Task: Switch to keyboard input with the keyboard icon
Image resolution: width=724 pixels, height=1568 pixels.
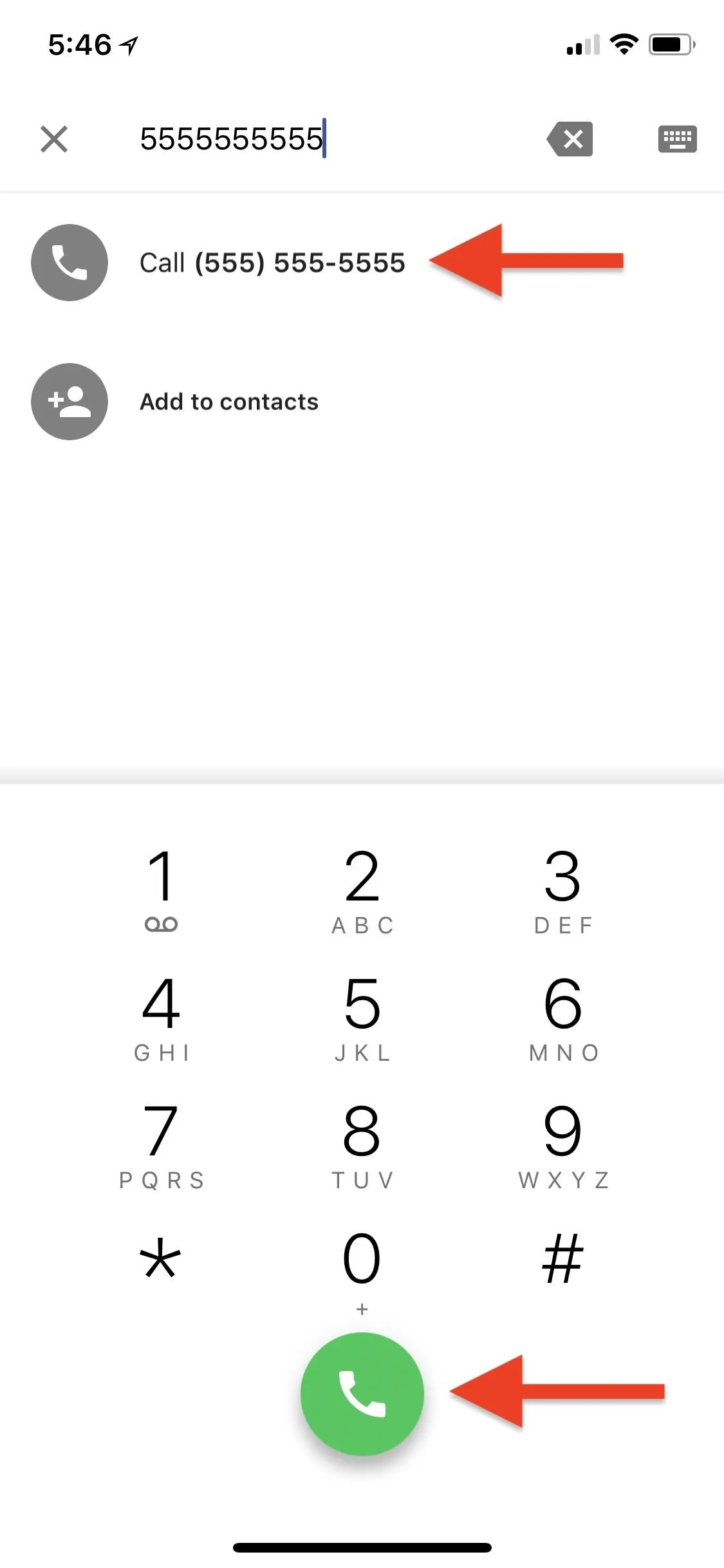Action: click(677, 139)
